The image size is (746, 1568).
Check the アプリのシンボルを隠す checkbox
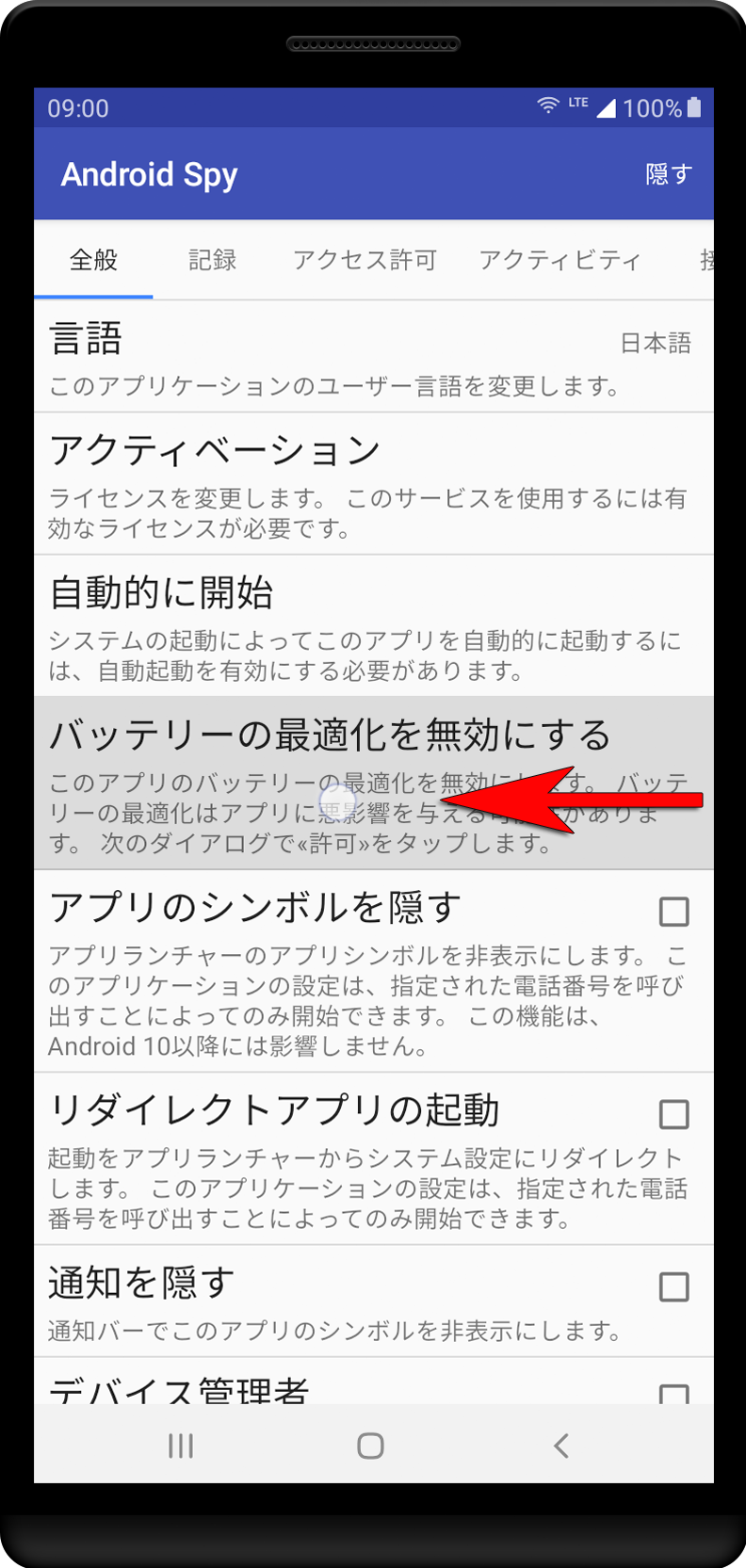click(673, 912)
